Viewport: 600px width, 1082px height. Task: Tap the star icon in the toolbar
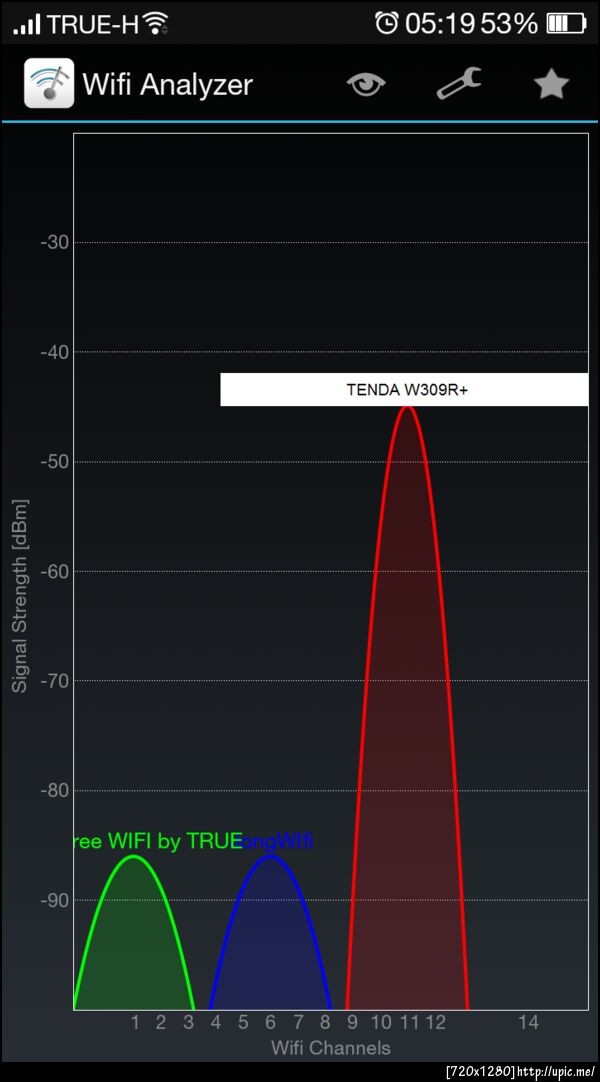(x=551, y=84)
